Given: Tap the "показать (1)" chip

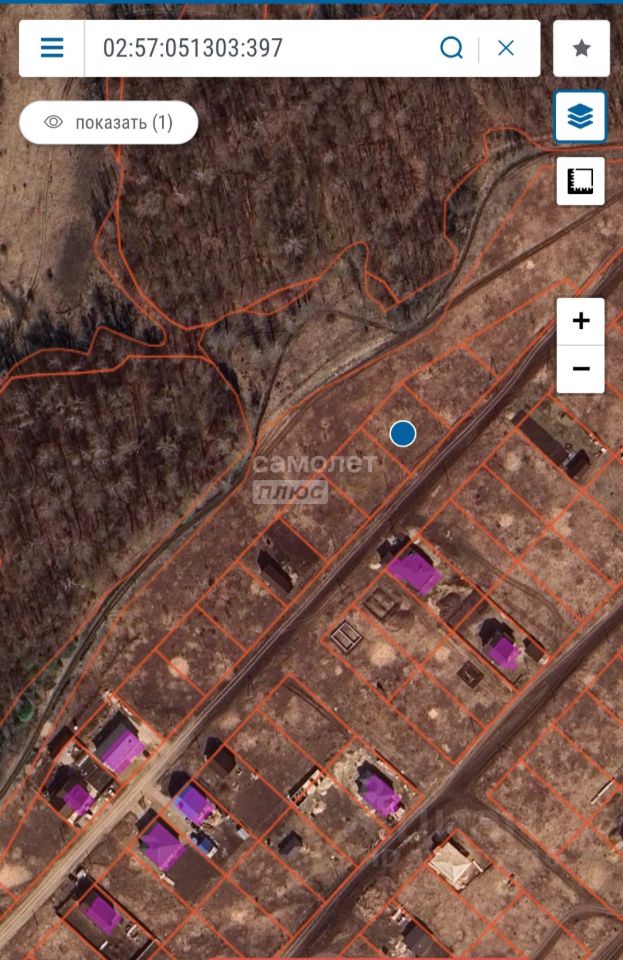Looking at the screenshot, I should 109,123.
